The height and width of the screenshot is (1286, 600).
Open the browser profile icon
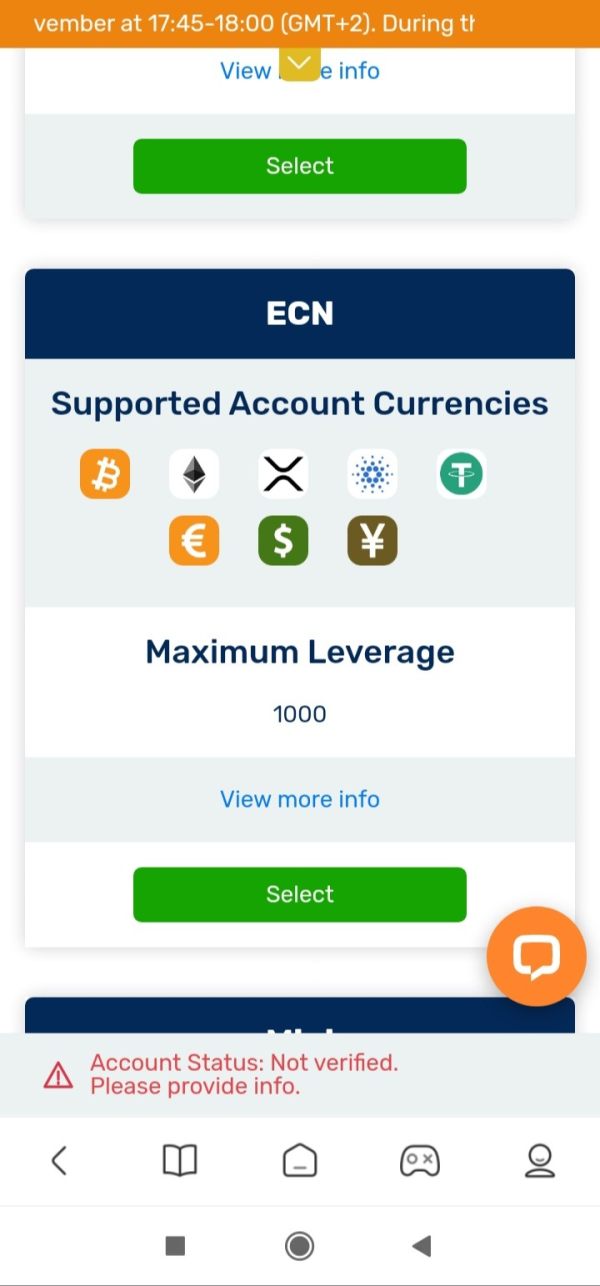540,1160
